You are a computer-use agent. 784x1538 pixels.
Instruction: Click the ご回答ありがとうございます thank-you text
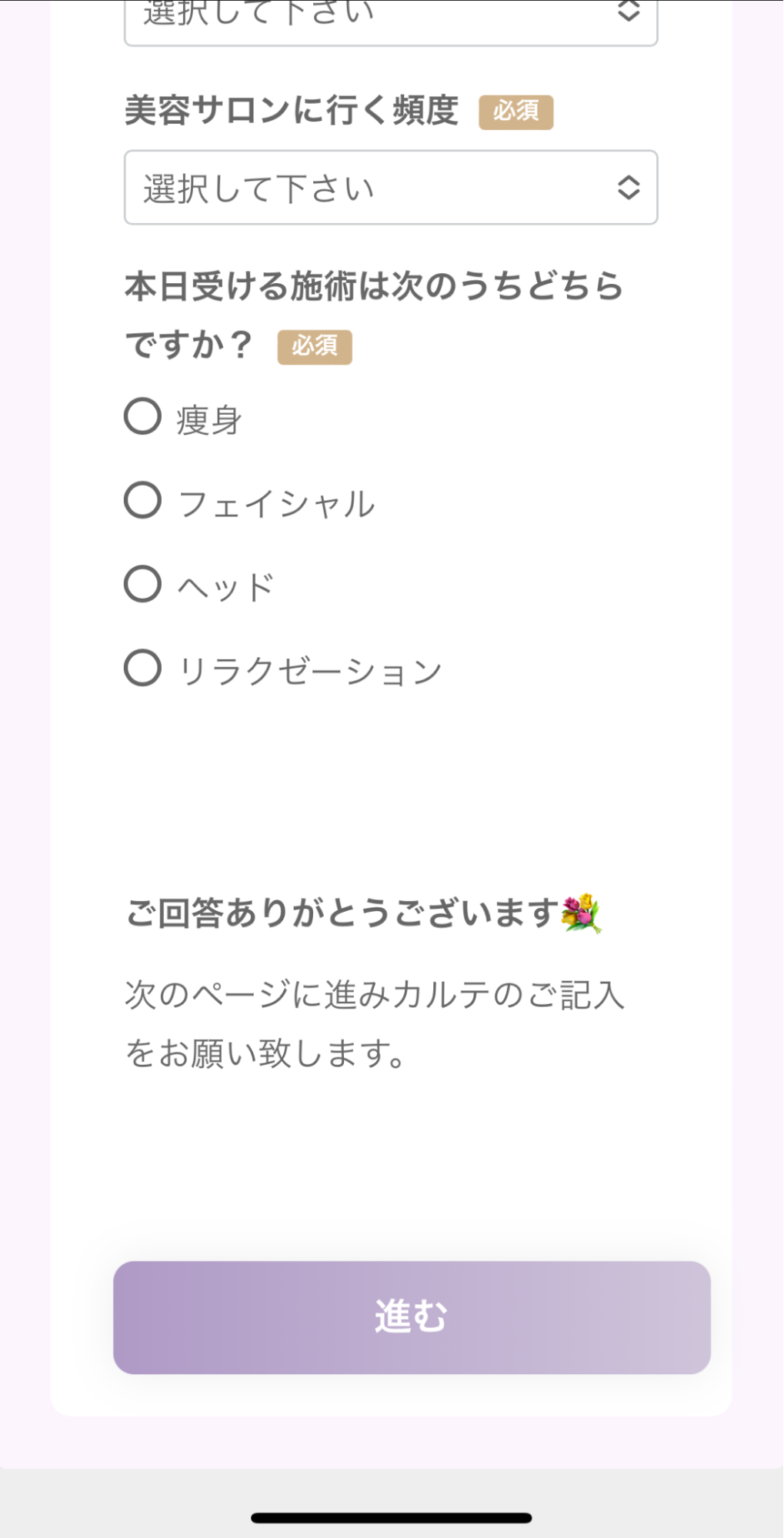click(346, 914)
